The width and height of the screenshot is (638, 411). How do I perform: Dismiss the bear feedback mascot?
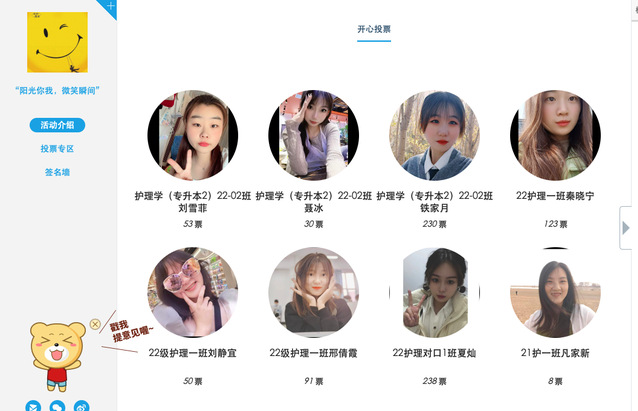point(95,324)
